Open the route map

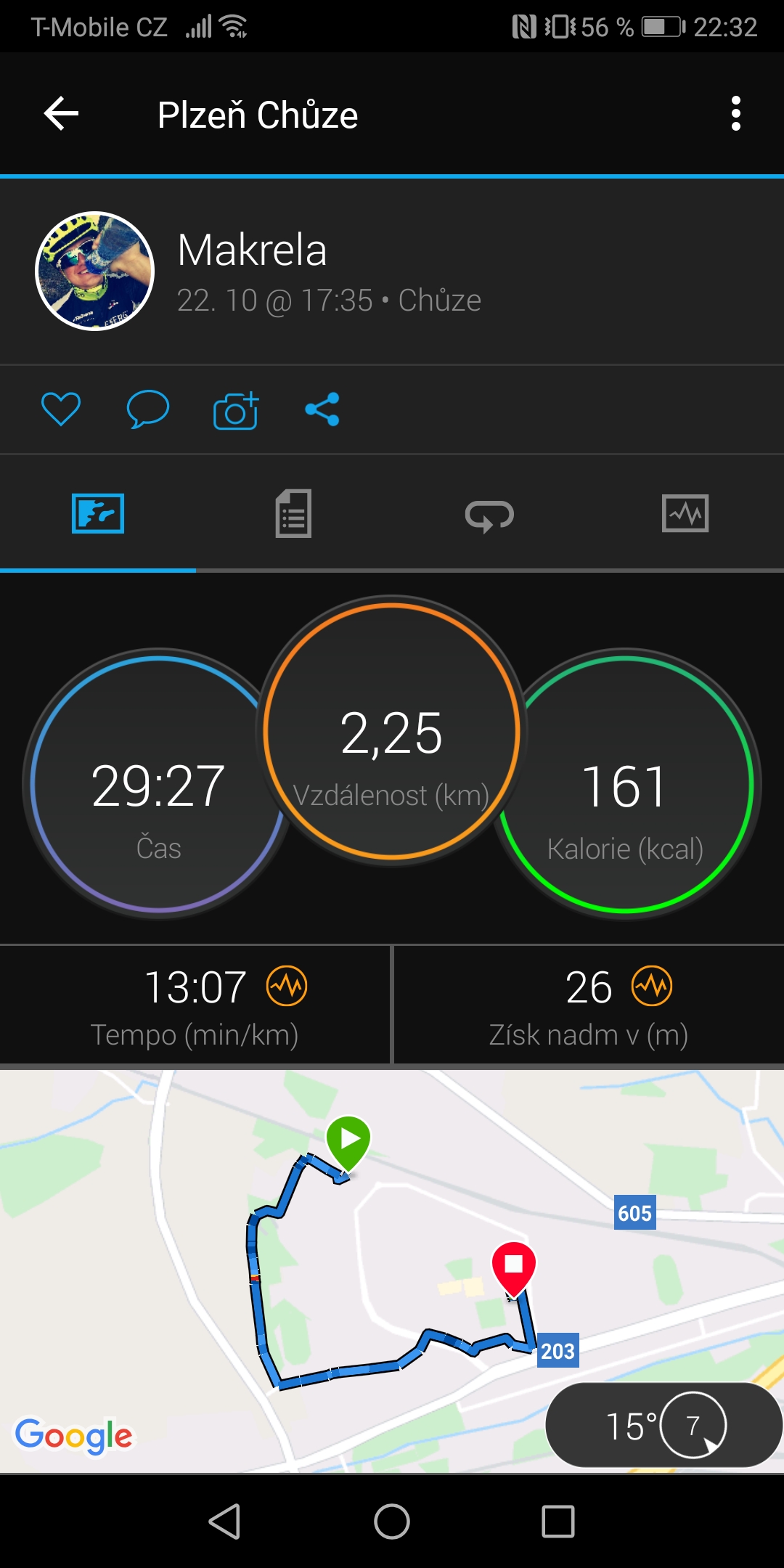pos(392,1270)
